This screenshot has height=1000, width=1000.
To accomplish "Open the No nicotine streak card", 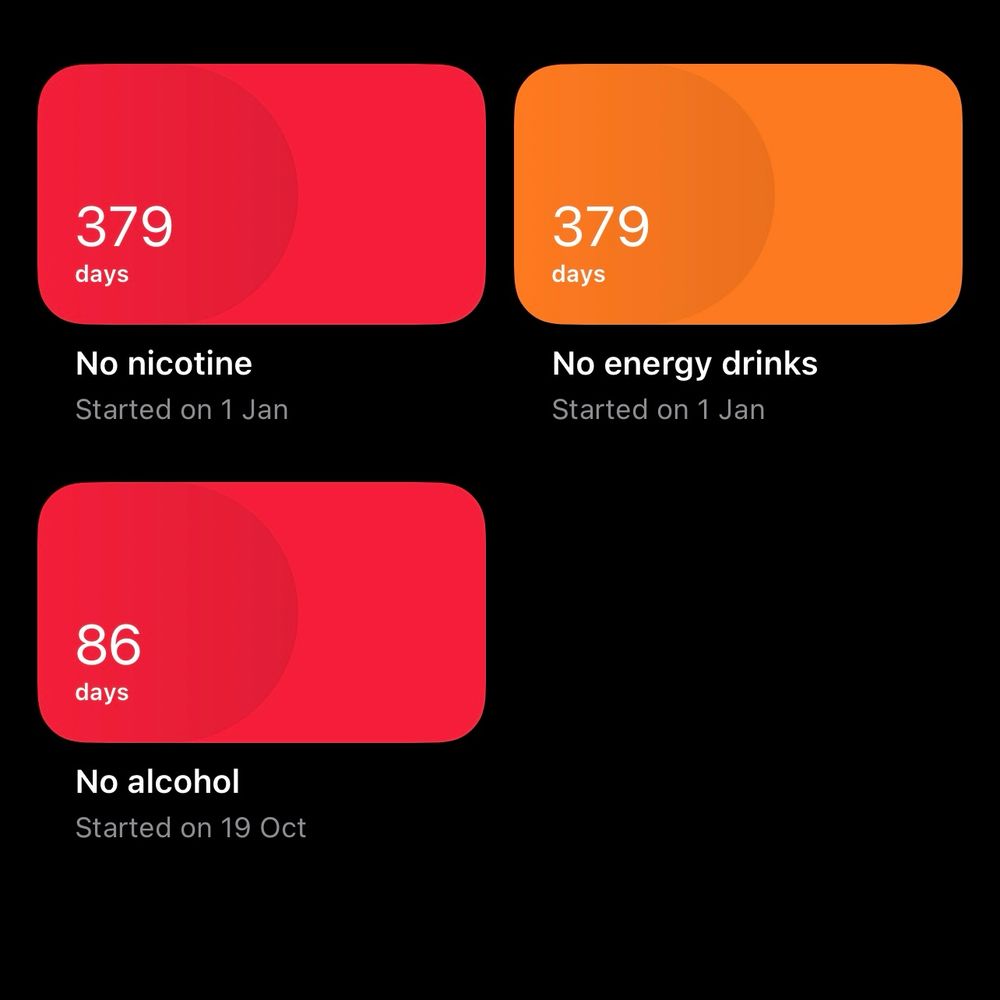I will 261,194.
